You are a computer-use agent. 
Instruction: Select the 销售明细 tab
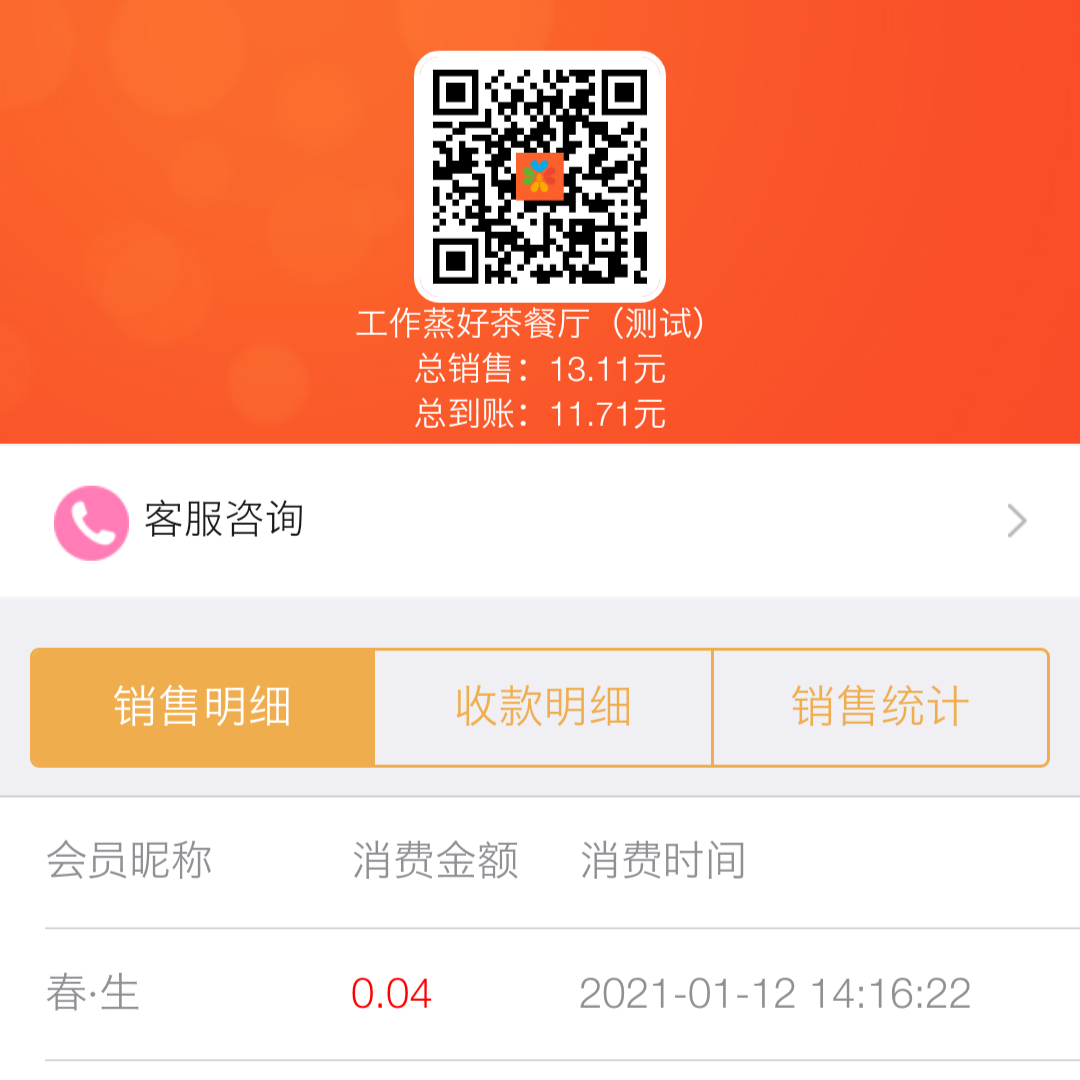coord(203,707)
